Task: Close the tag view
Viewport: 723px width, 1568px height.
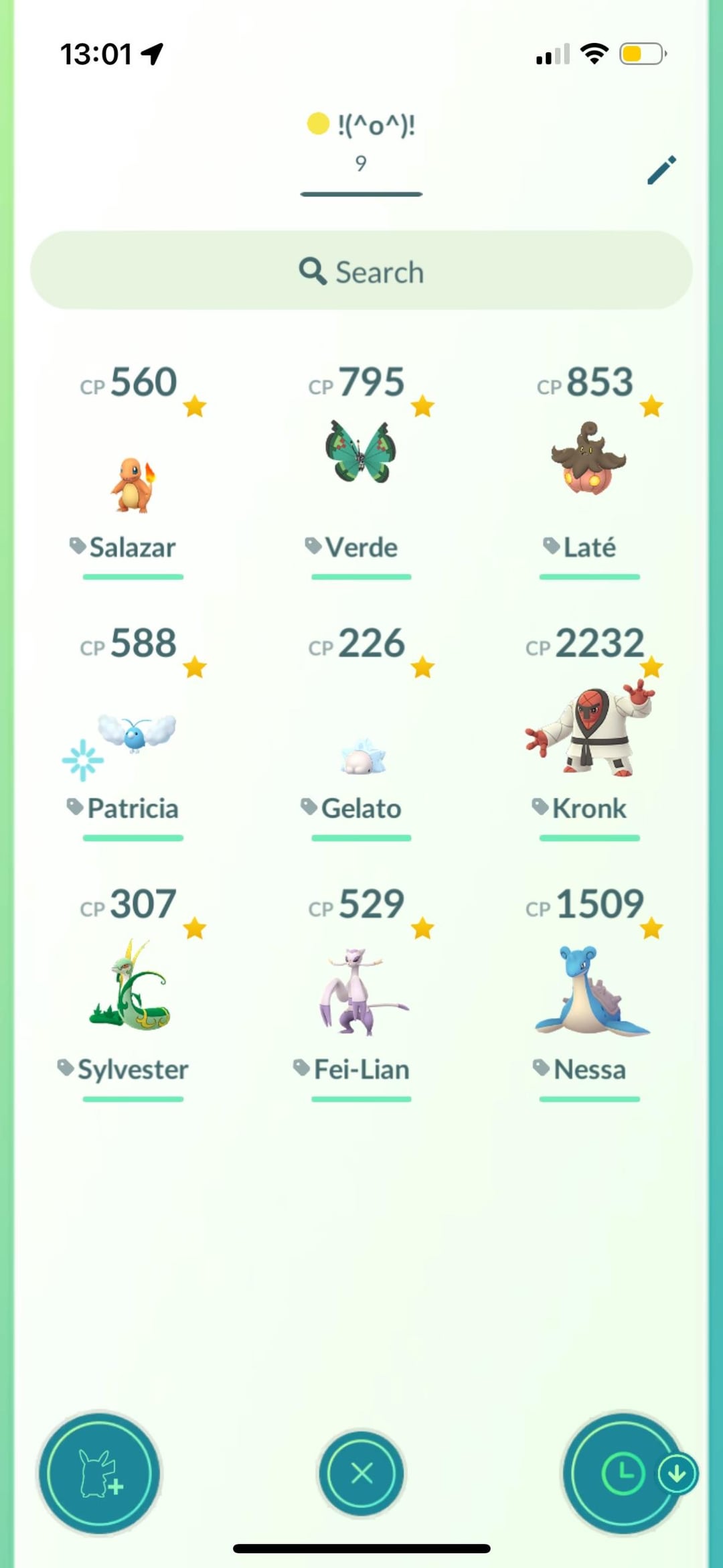Action: tap(361, 1473)
